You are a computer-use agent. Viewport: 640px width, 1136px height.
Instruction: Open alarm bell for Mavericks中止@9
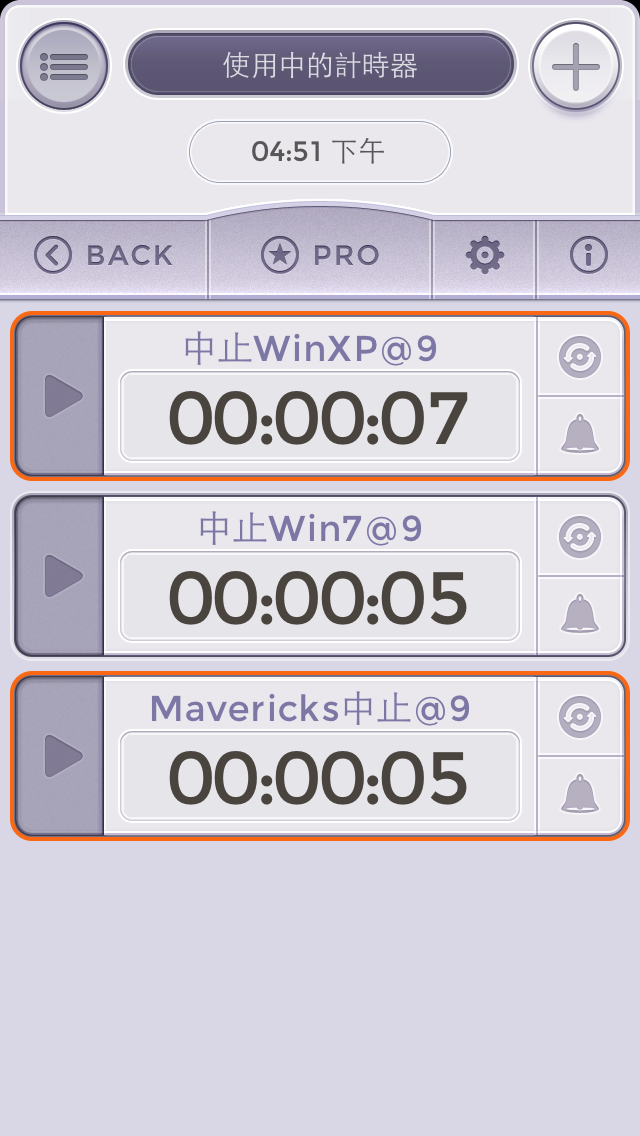(x=580, y=794)
